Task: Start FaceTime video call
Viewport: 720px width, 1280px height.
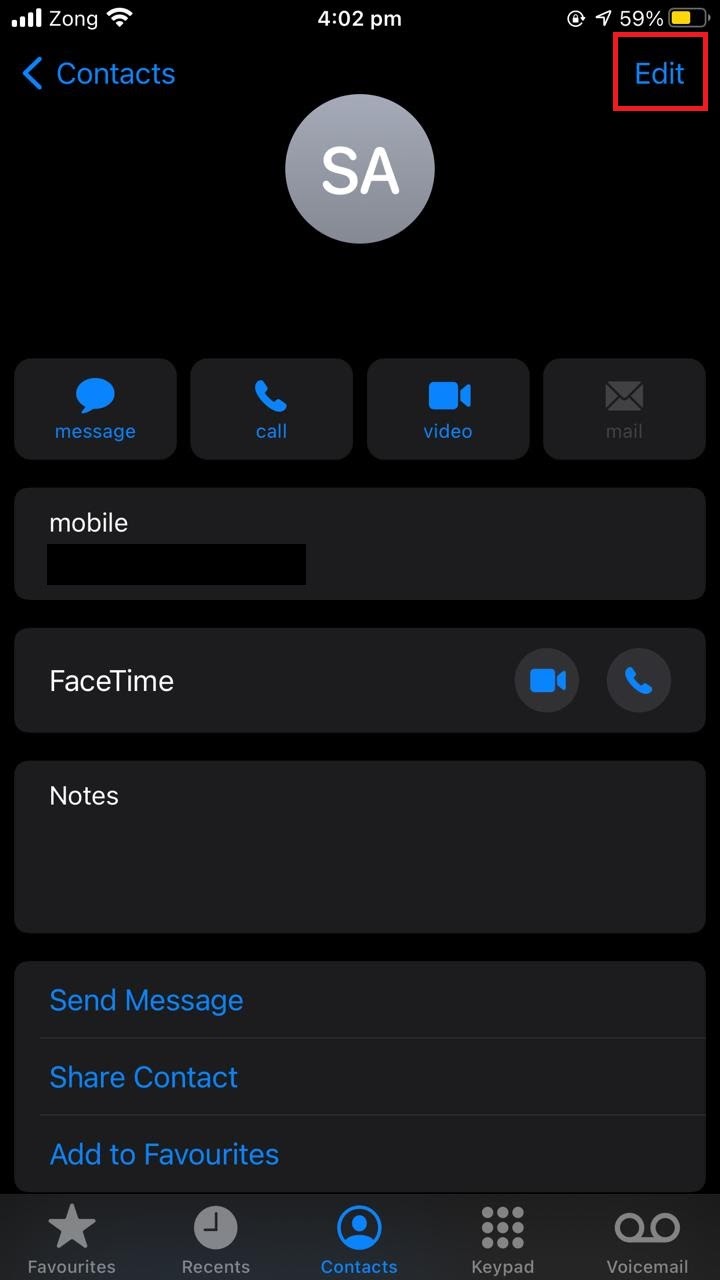Action: pyautogui.click(x=547, y=681)
